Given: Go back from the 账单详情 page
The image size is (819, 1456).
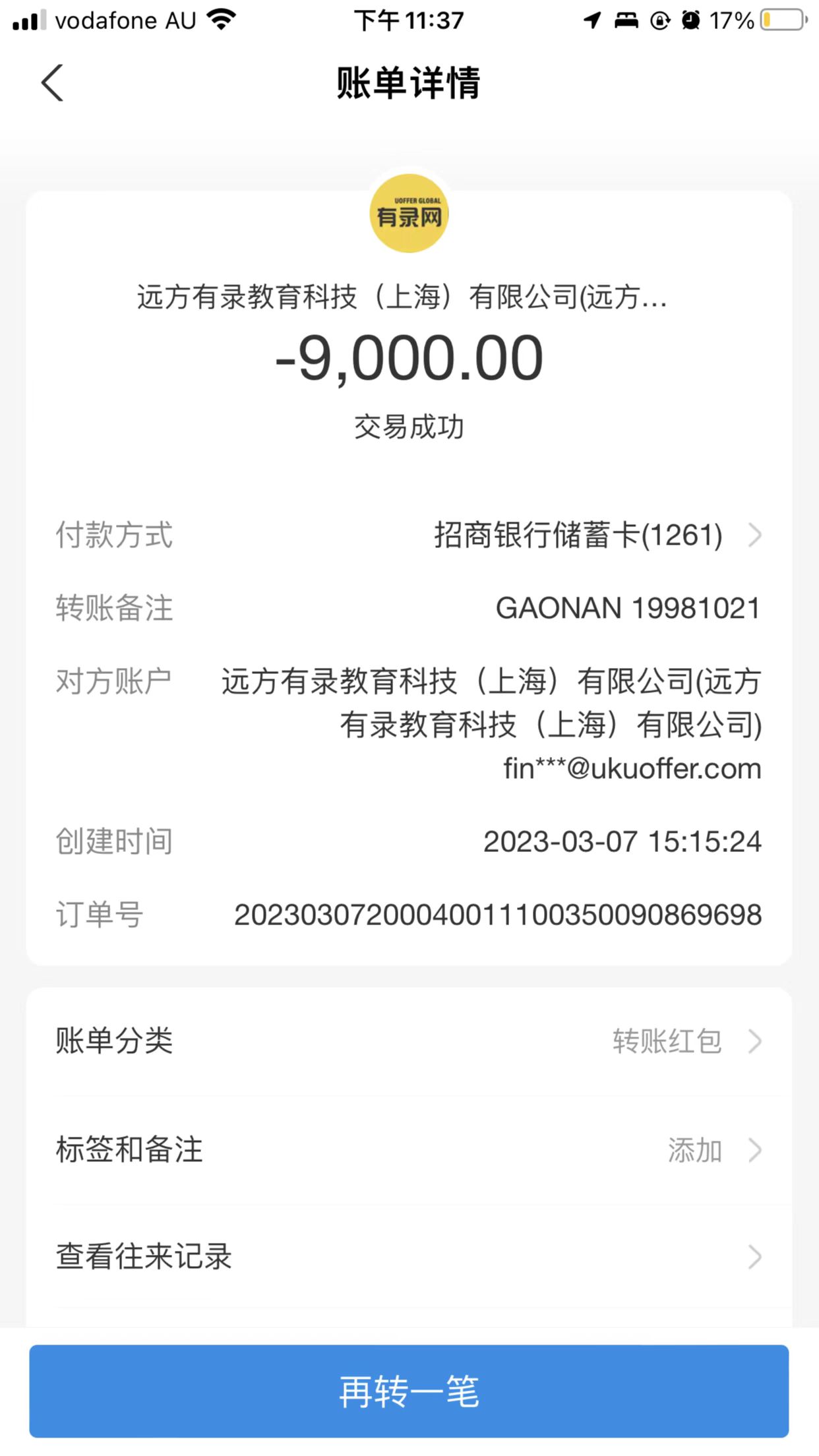Looking at the screenshot, I should click(52, 83).
